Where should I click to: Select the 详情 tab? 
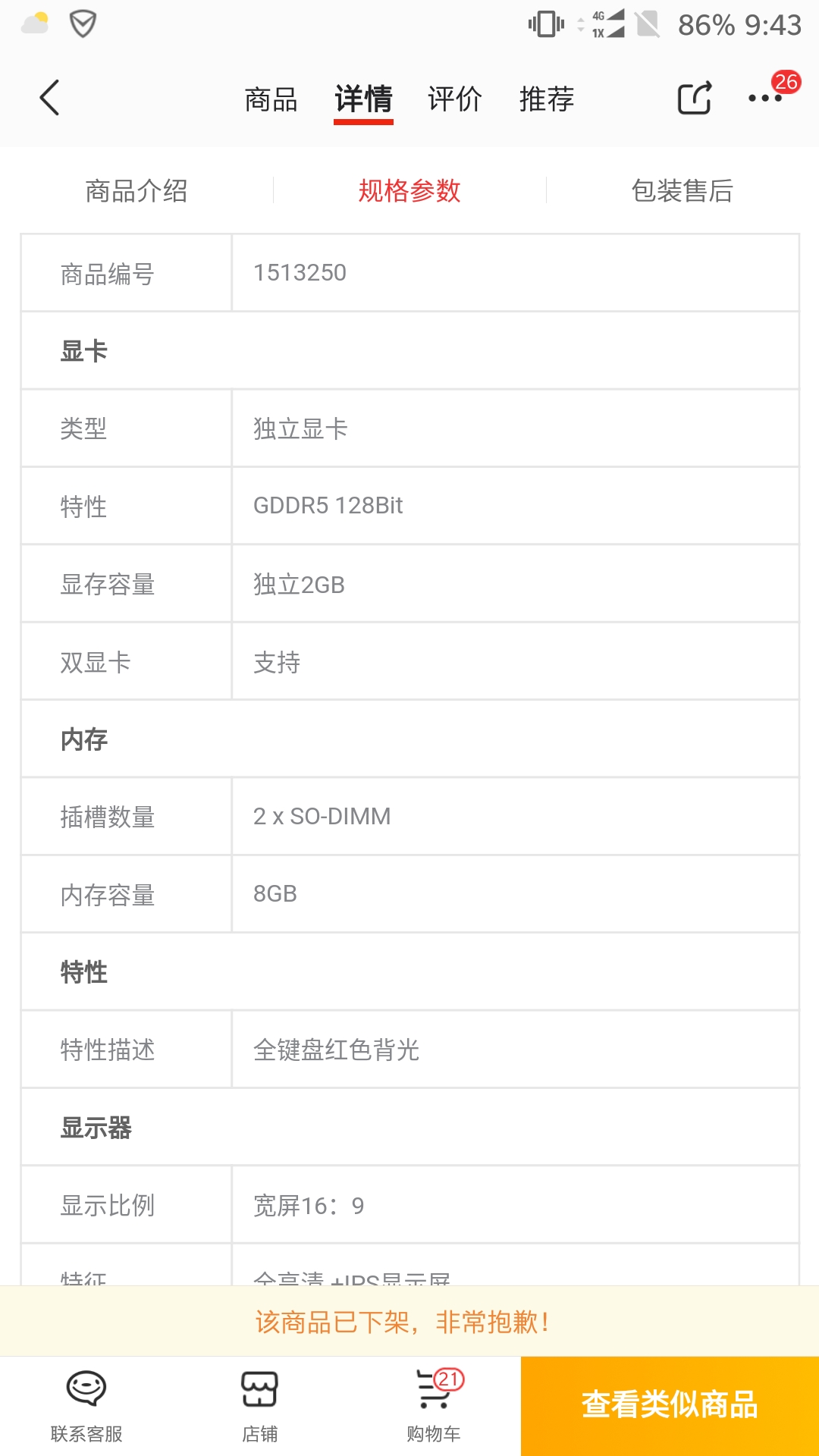coord(363,99)
